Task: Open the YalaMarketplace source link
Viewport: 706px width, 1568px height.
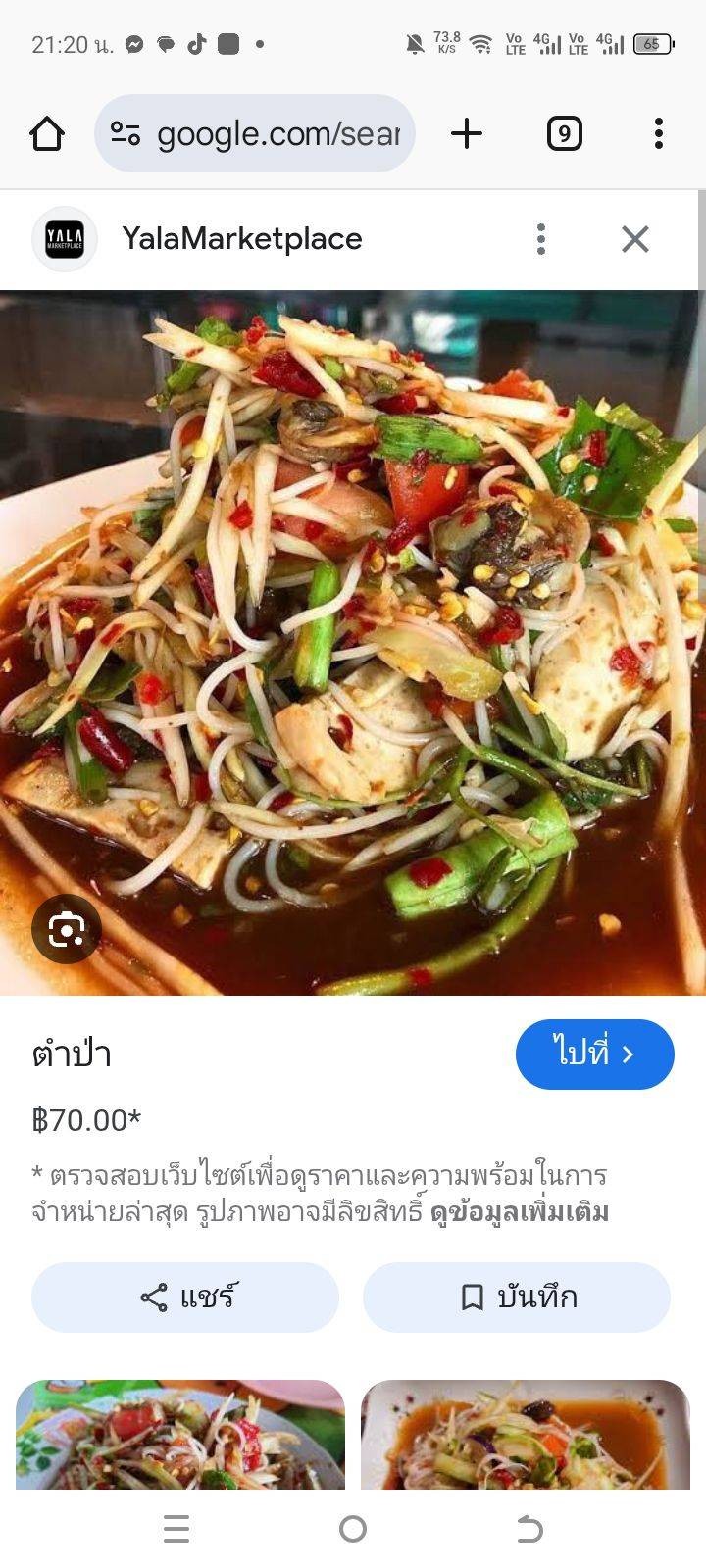Action: [x=241, y=239]
